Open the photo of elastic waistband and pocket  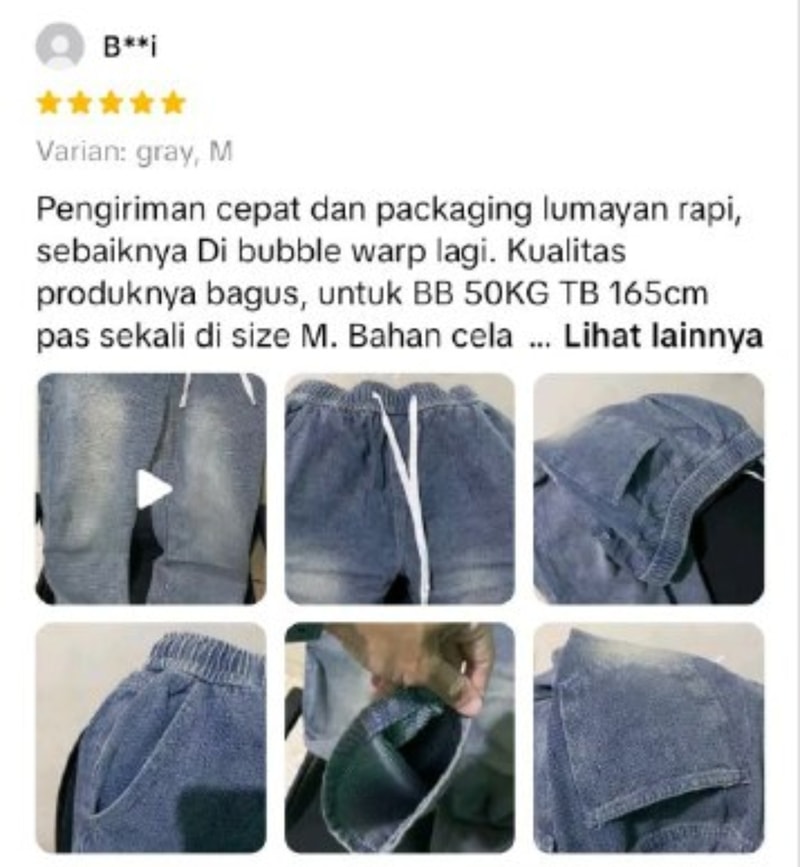(x=152, y=737)
